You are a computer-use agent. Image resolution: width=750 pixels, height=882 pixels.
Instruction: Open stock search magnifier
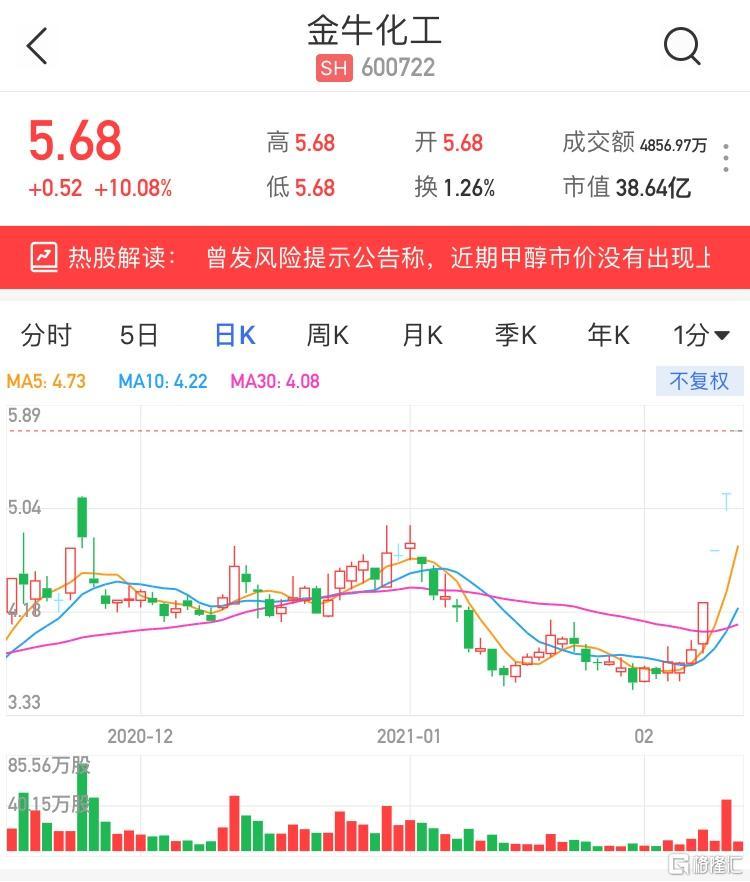[x=682, y=46]
